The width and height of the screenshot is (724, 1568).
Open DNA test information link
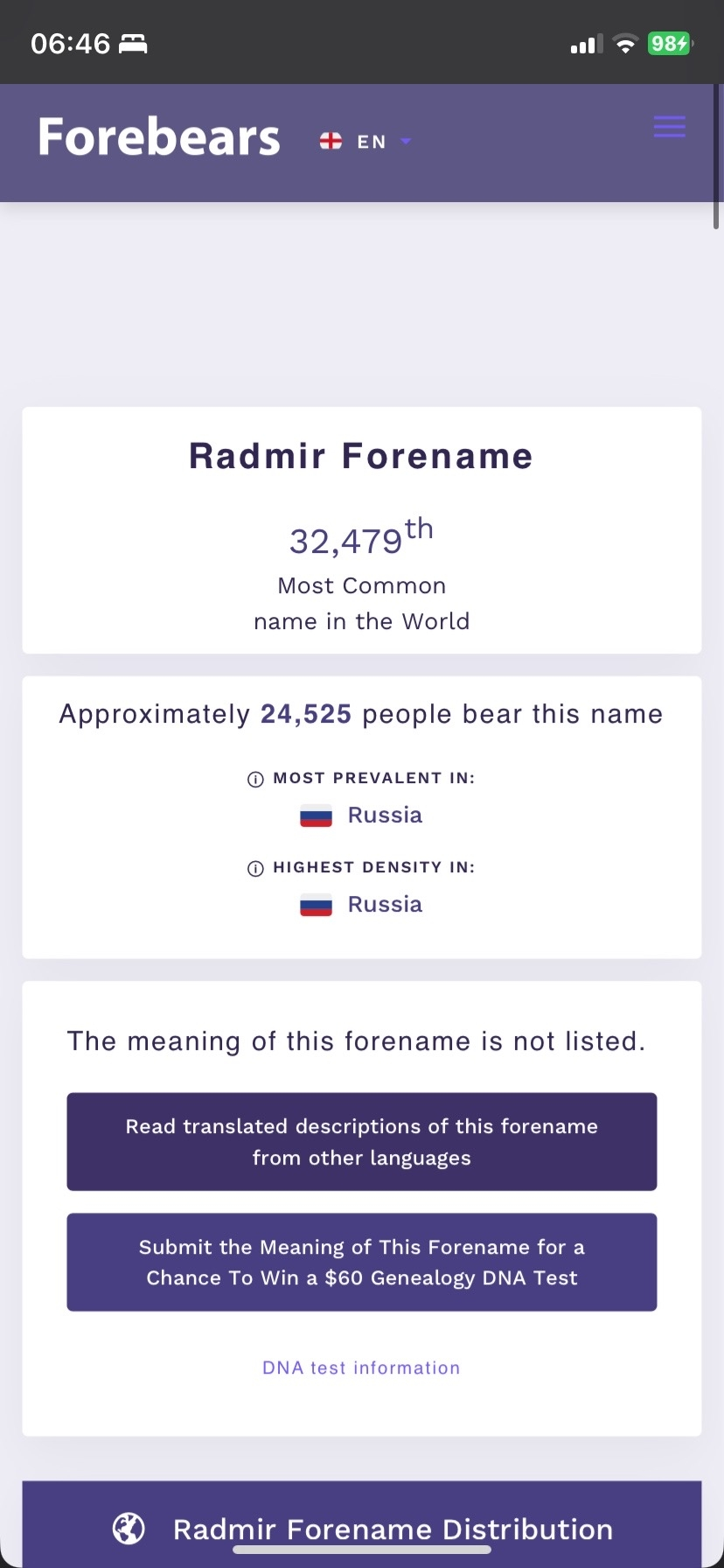point(361,1368)
